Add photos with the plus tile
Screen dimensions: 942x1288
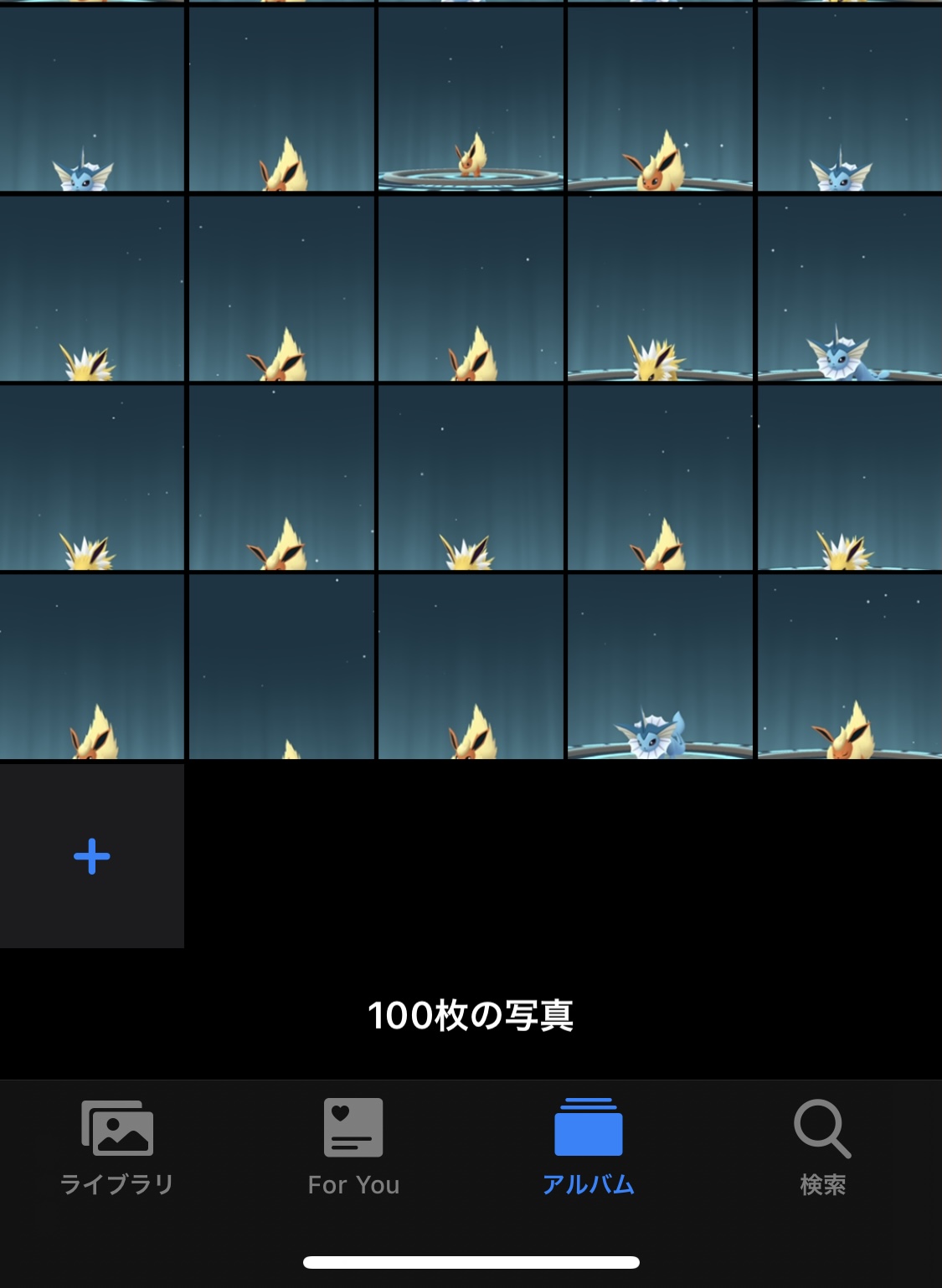tap(92, 856)
